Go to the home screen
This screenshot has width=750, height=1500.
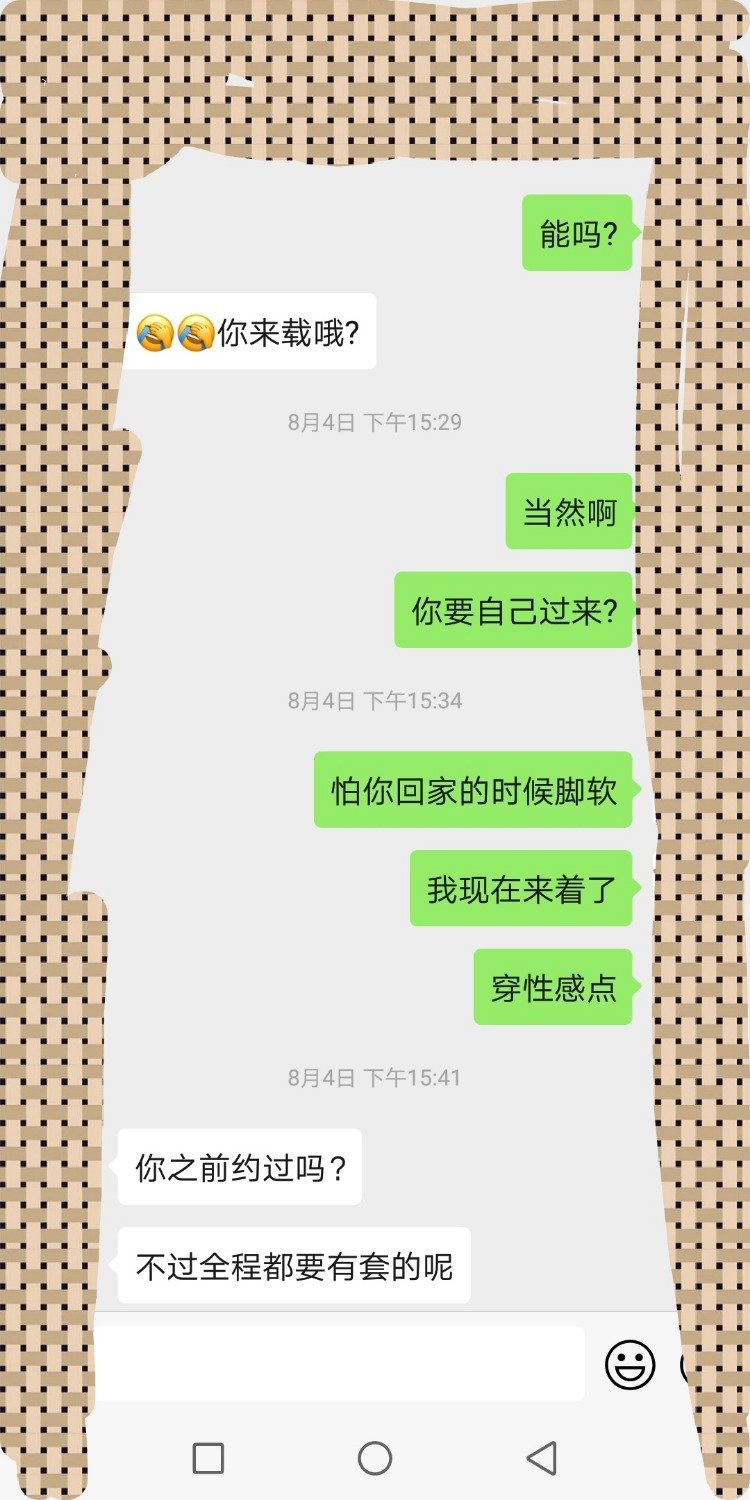coord(375,1459)
